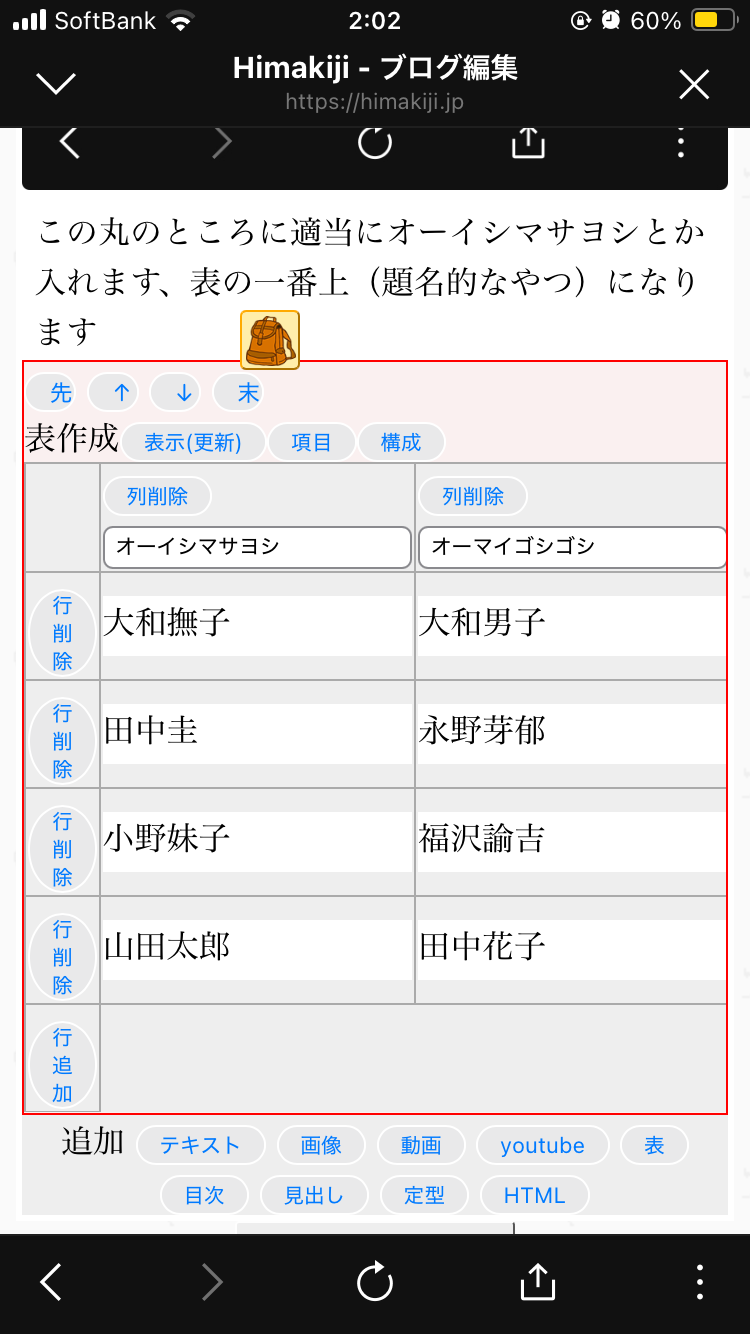
Task: Delete the オーイシマサヨシ column with 列削除
Action: (x=158, y=496)
